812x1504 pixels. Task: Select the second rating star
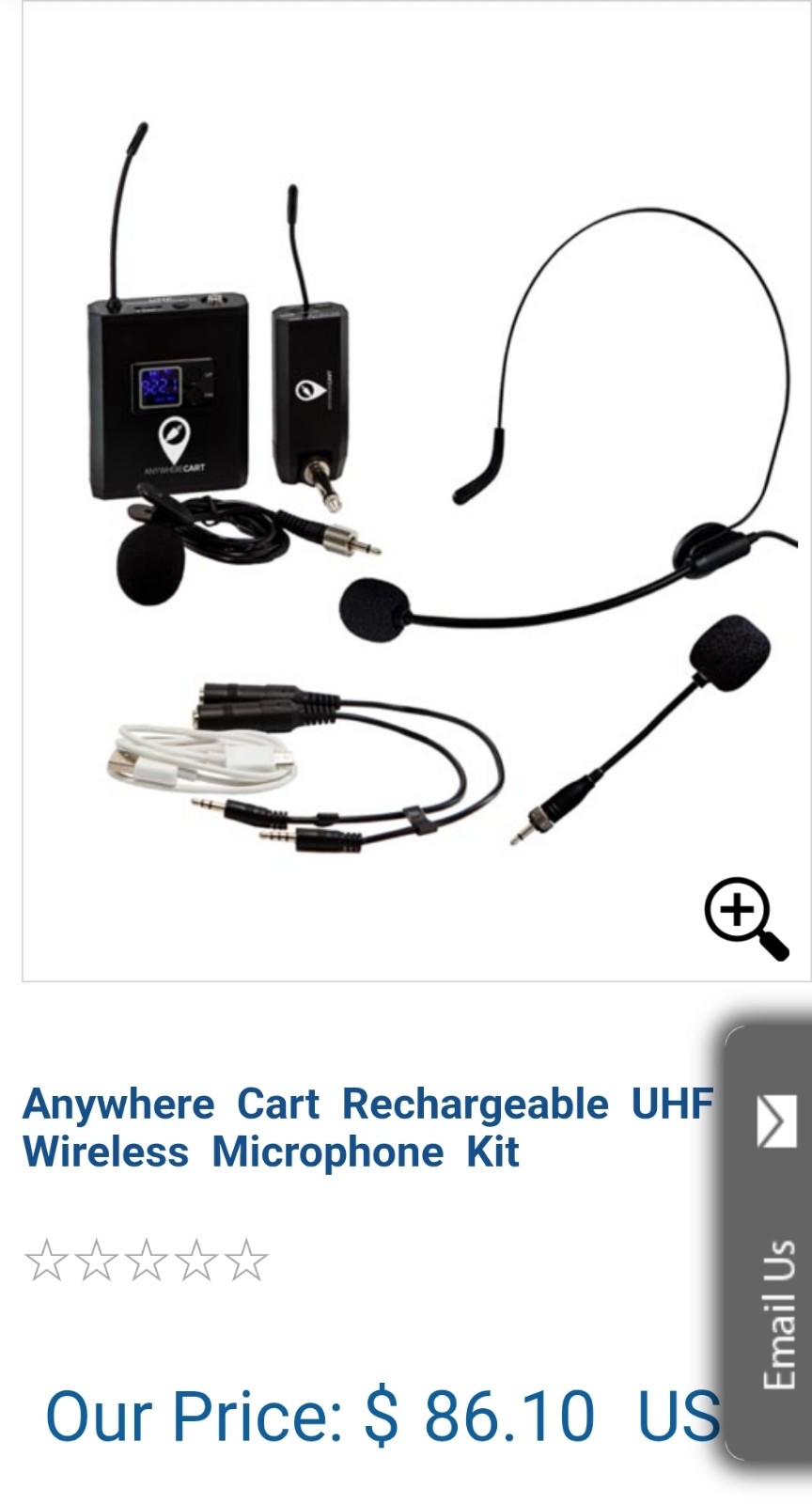click(97, 1257)
